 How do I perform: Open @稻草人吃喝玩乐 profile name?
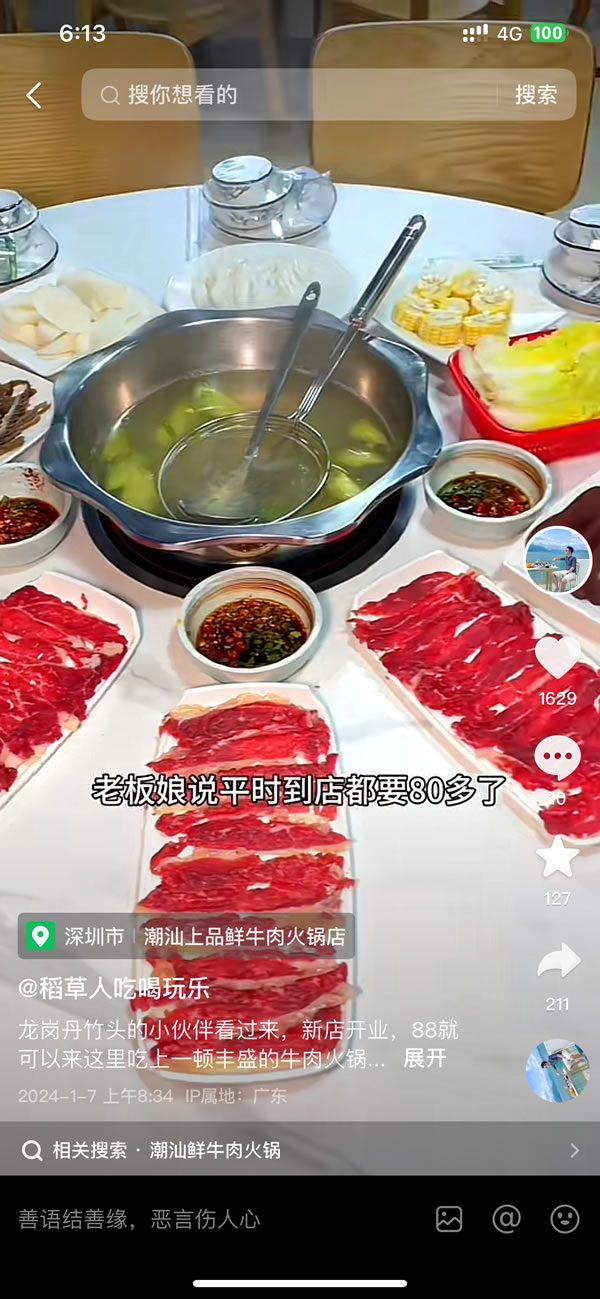pos(114,988)
